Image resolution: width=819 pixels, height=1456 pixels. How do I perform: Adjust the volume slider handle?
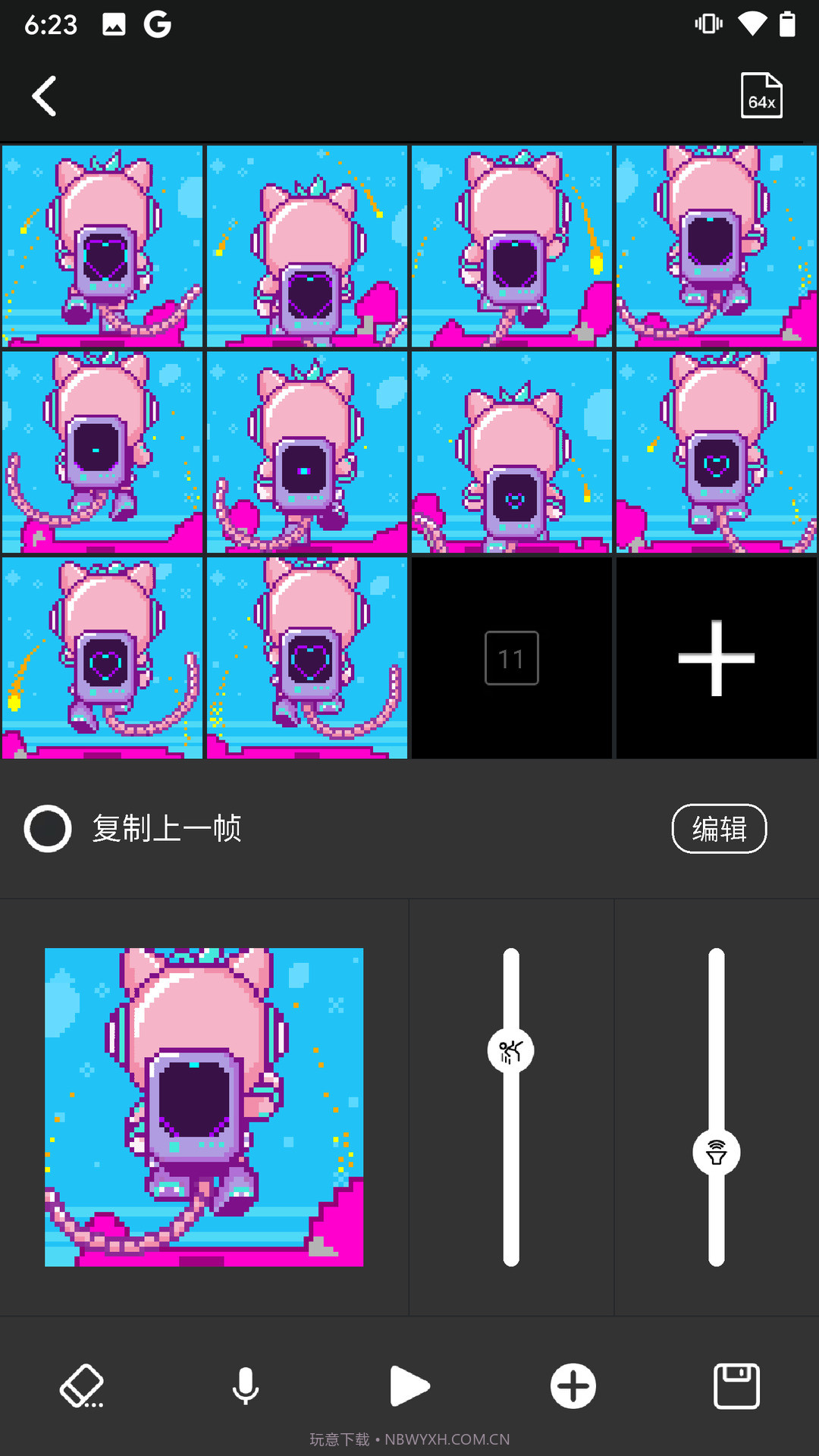716,1154
